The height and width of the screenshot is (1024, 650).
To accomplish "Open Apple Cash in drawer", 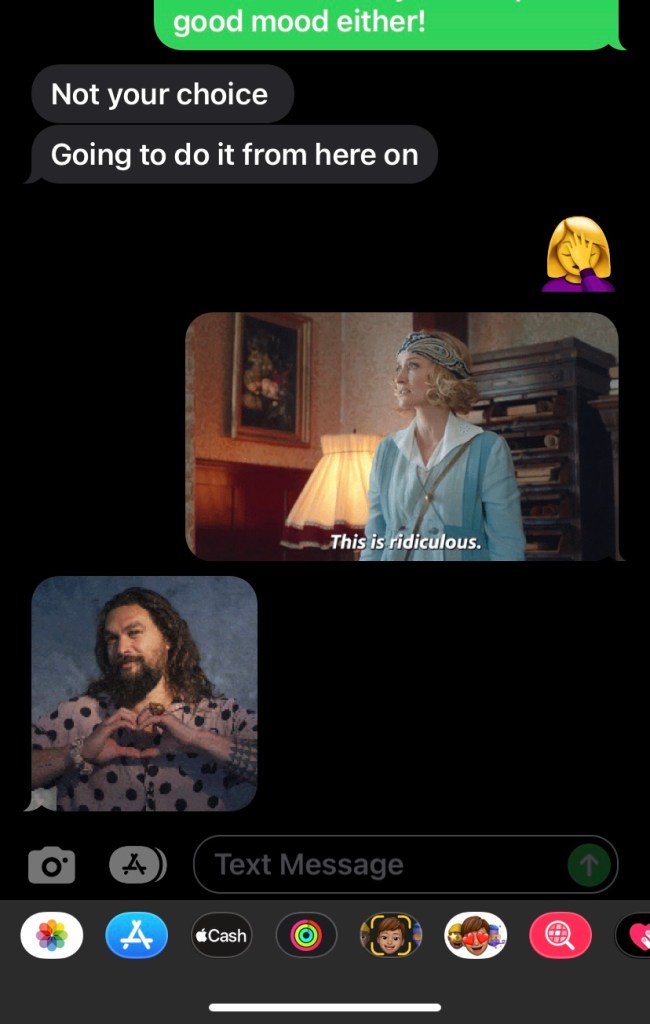I will pyautogui.click(x=222, y=936).
